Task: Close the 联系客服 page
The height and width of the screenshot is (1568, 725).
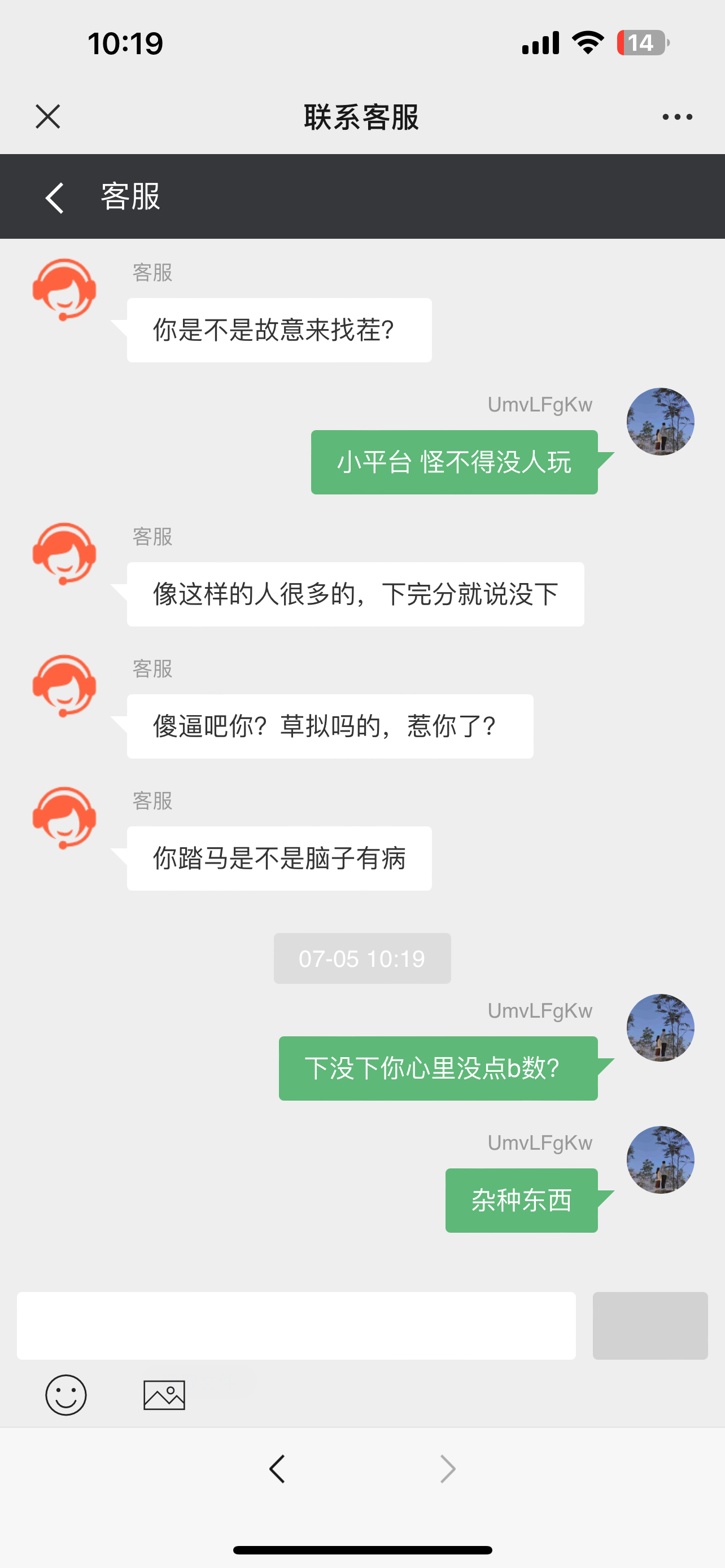Action: (47, 116)
